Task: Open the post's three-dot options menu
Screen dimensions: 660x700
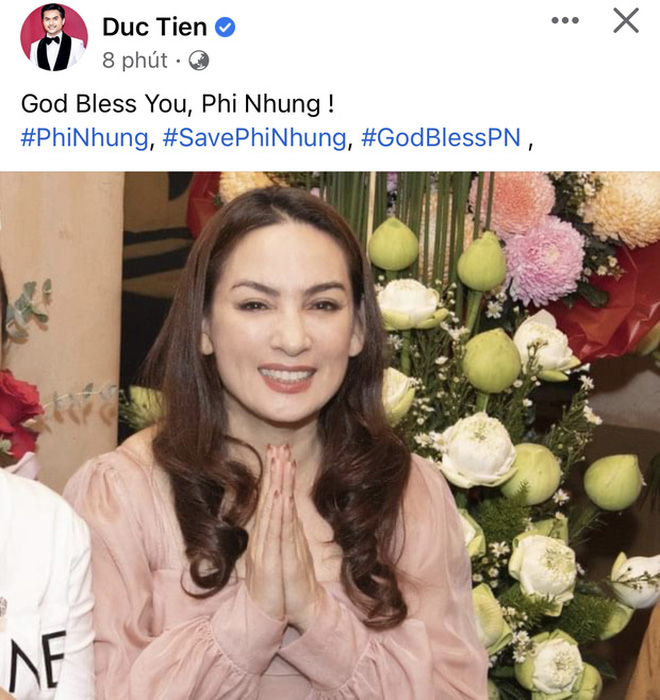Action: pos(565,21)
